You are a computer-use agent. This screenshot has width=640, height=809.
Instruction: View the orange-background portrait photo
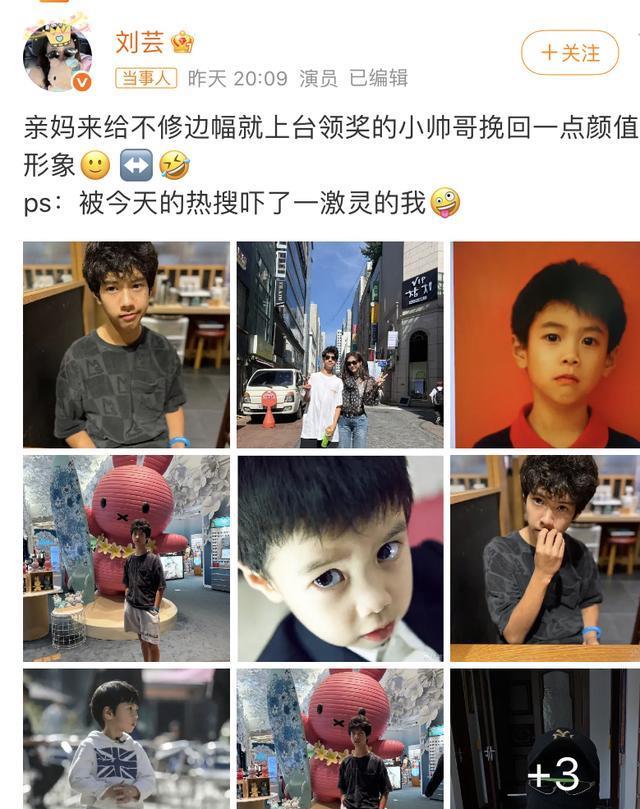[x=546, y=344]
